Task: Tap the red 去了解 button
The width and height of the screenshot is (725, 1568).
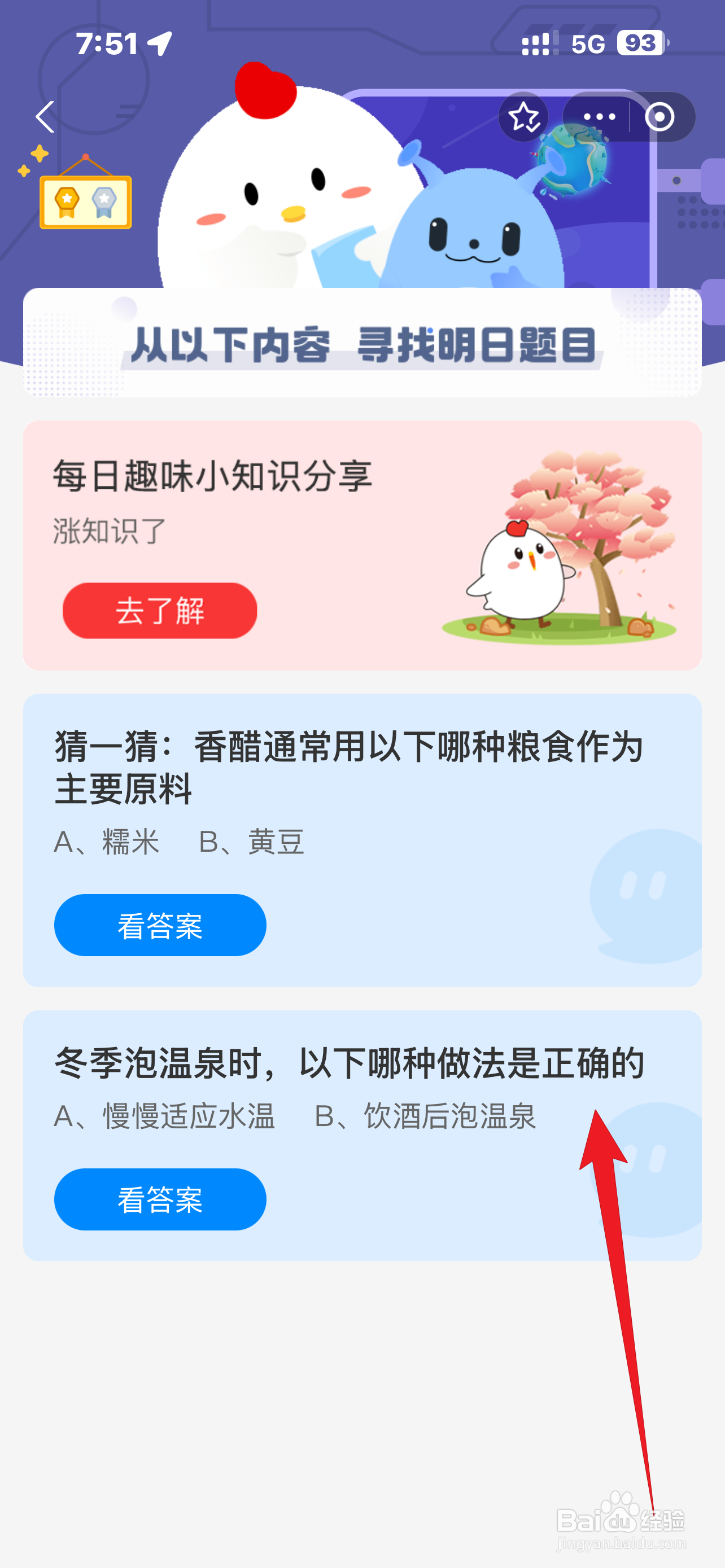Action: pyautogui.click(x=160, y=611)
